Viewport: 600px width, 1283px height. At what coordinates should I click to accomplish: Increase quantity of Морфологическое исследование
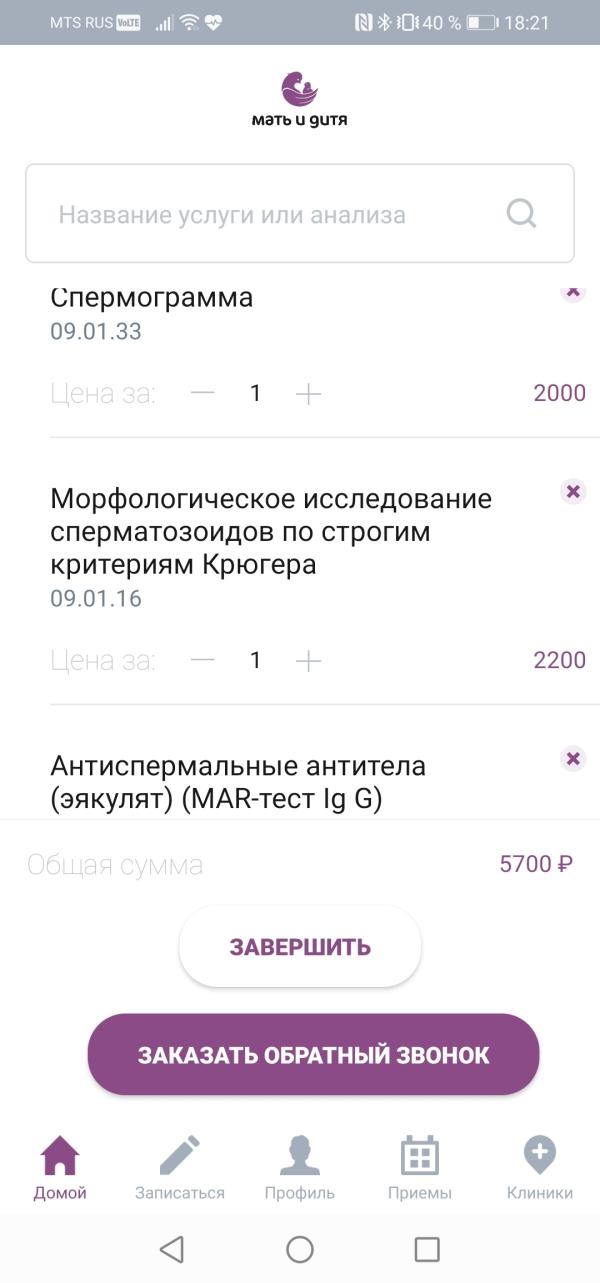[308, 660]
